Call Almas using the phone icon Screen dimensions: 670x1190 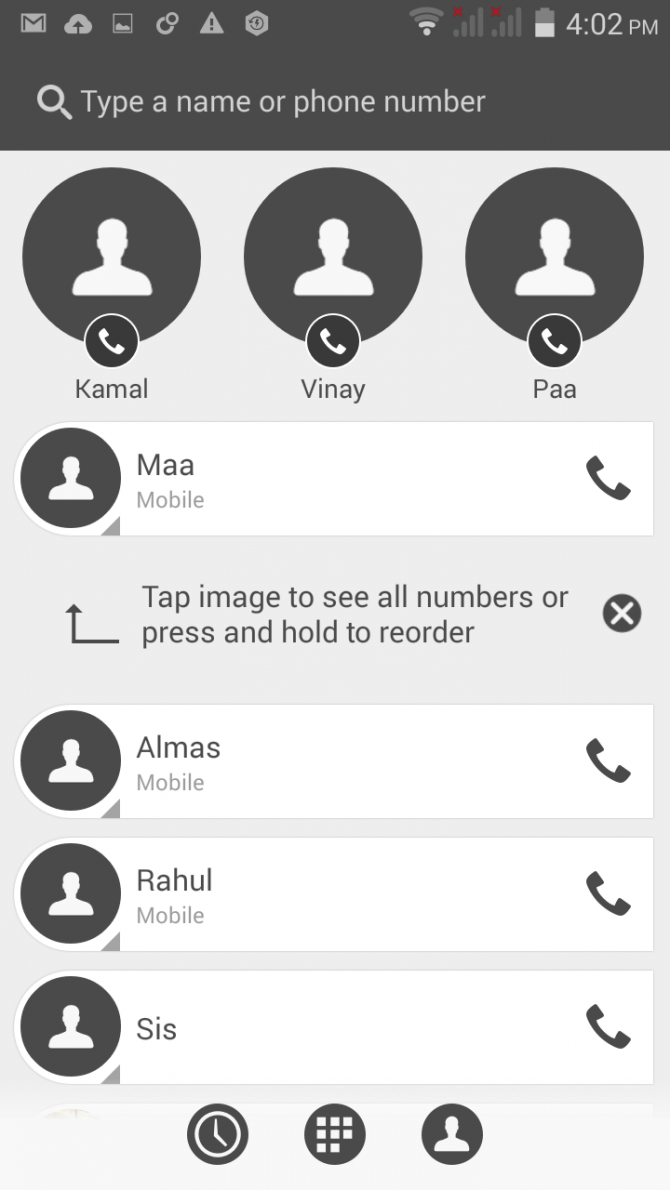[608, 761]
